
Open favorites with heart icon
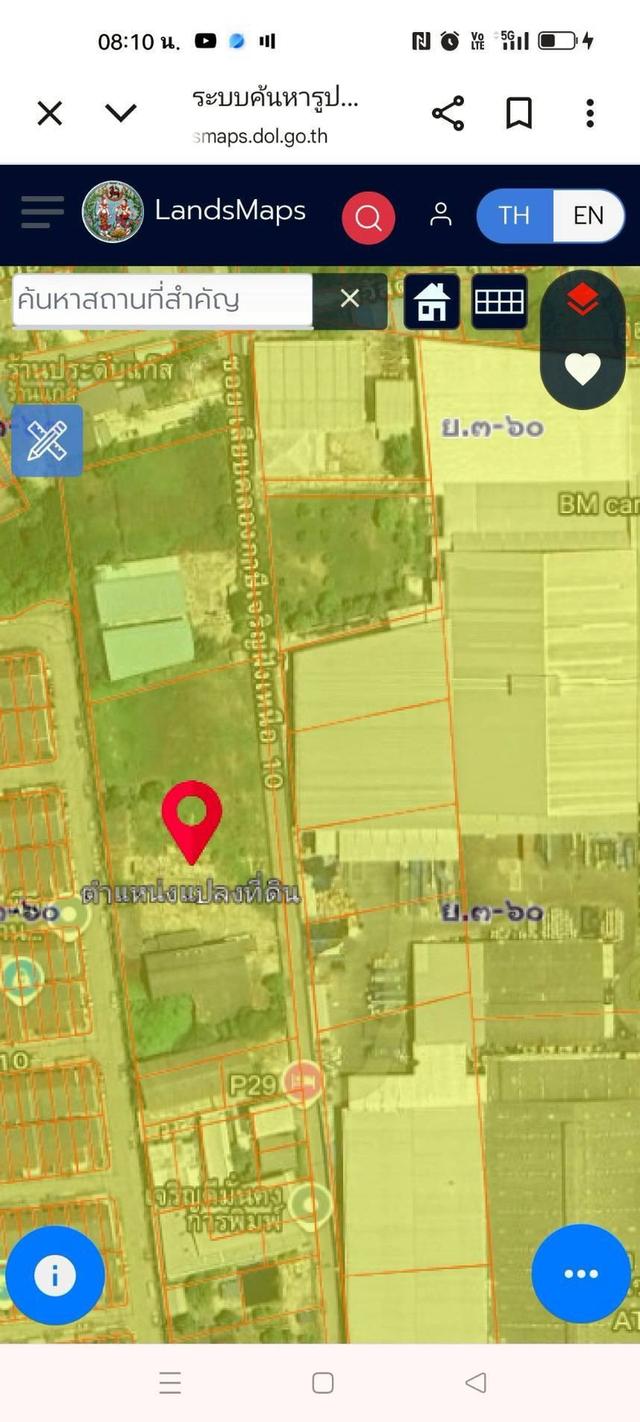coord(582,369)
